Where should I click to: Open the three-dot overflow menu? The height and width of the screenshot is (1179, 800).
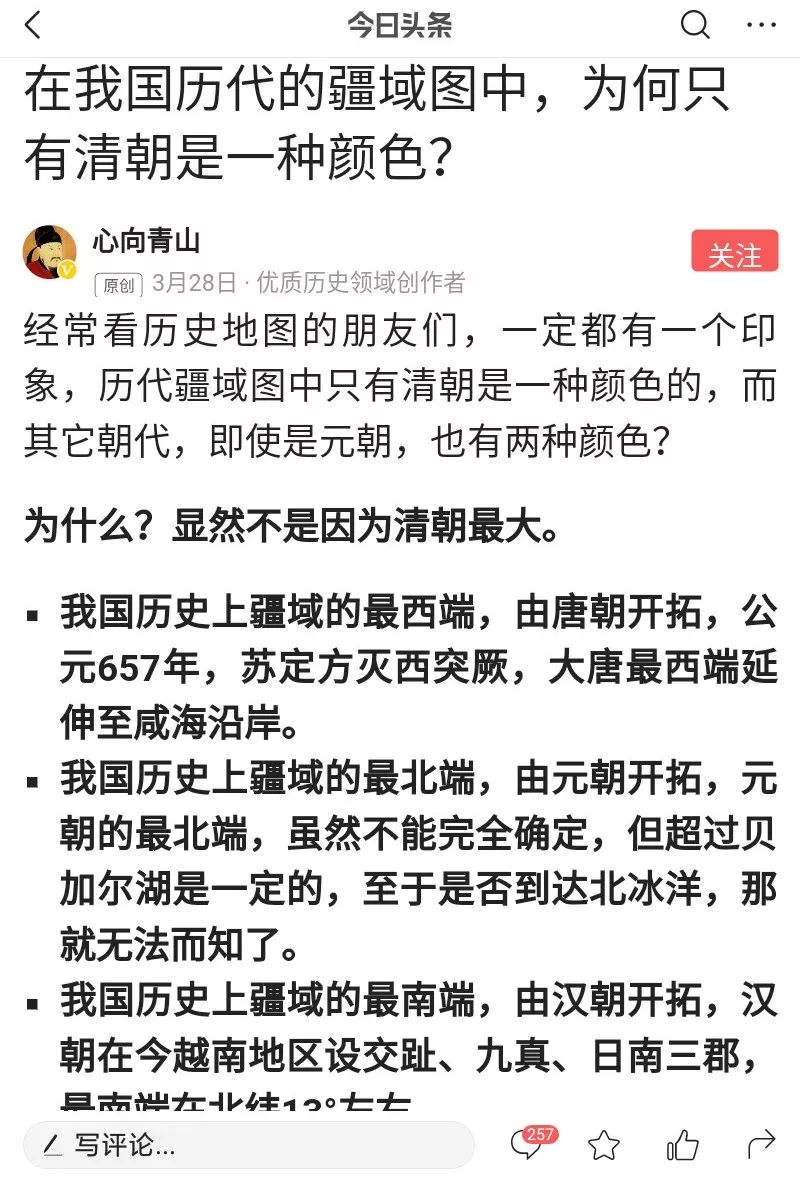coord(761,26)
